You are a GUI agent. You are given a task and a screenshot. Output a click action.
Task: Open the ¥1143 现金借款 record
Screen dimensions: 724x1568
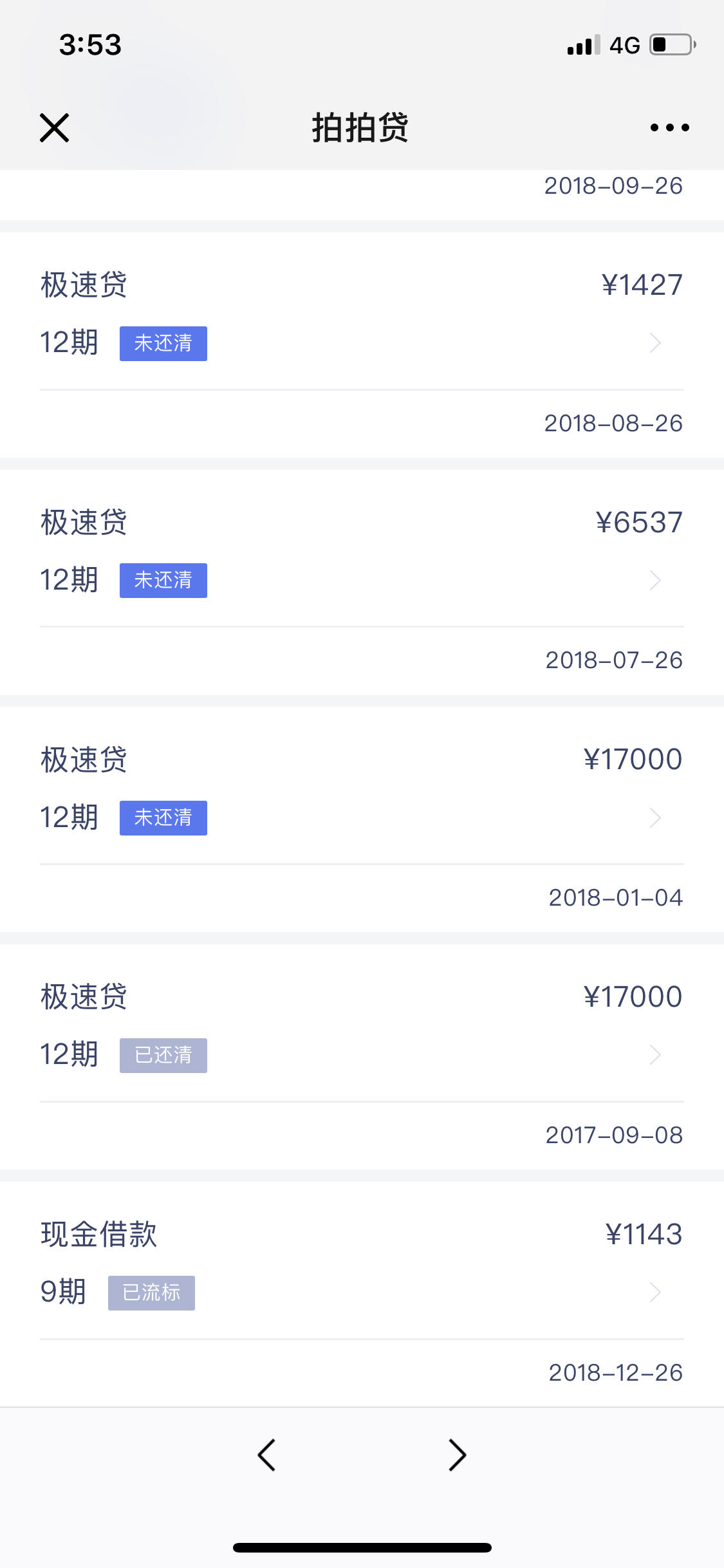[362, 1294]
